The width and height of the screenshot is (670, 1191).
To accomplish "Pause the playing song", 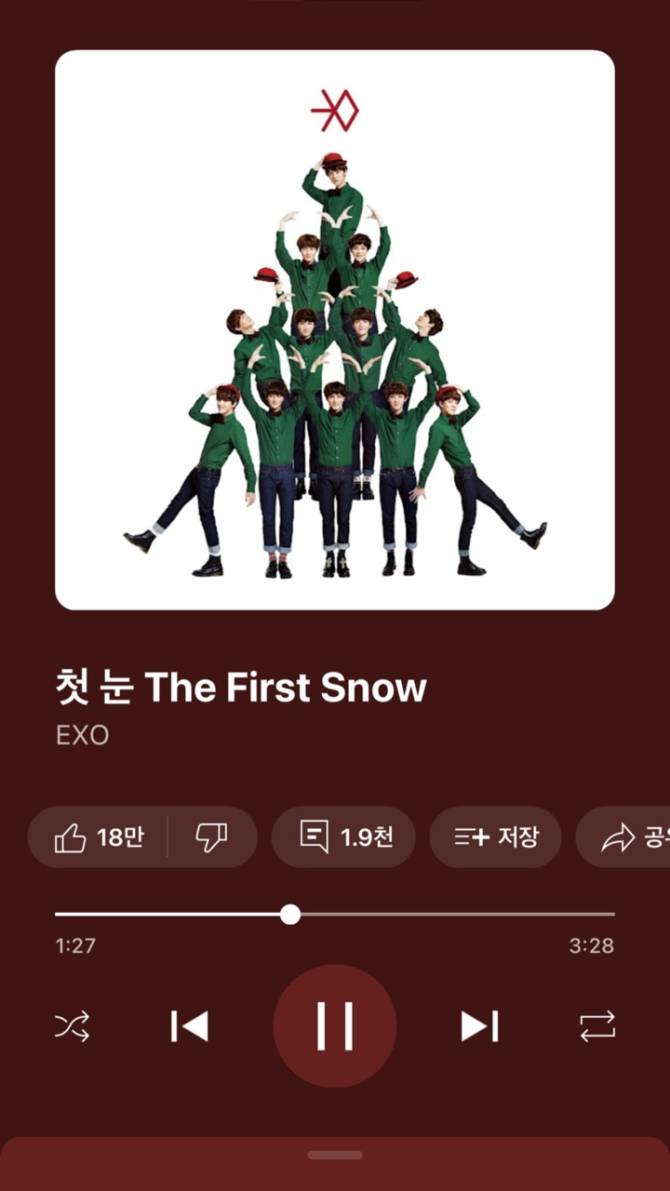I will point(335,1026).
